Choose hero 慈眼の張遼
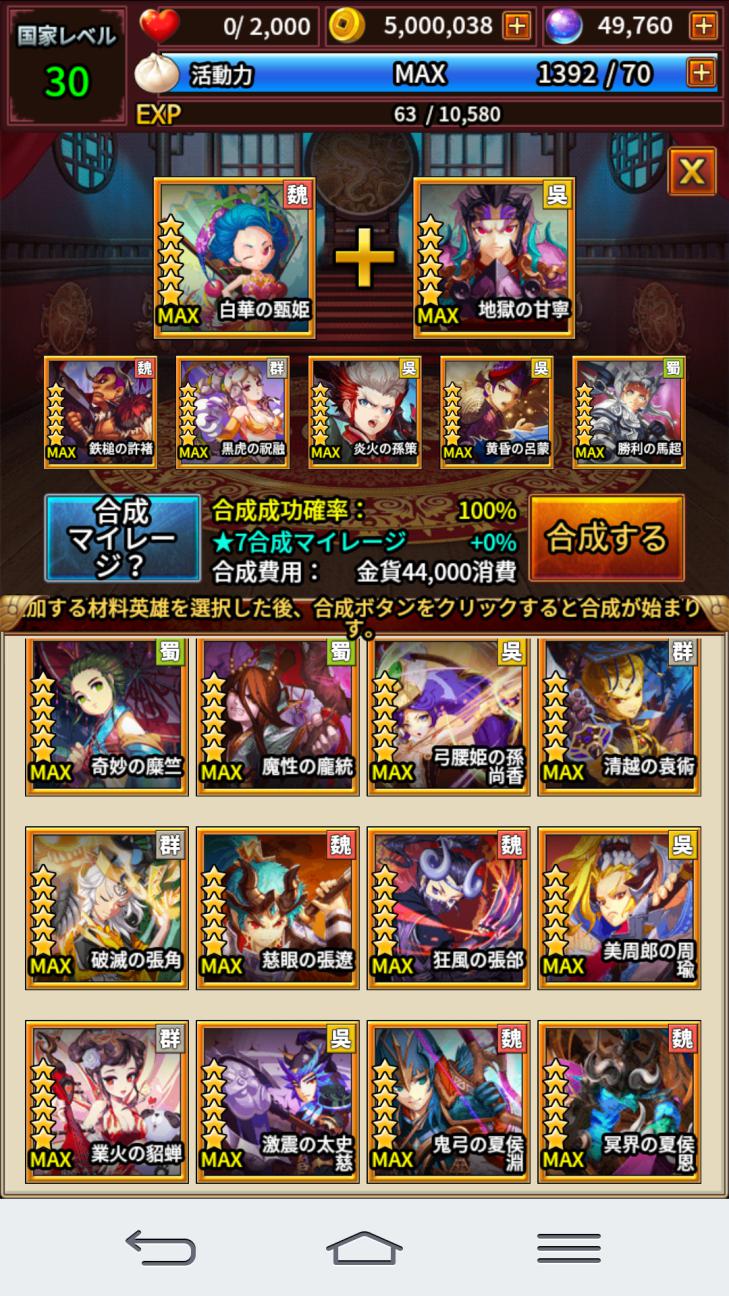This screenshot has width=729, height=1296. 277,908
